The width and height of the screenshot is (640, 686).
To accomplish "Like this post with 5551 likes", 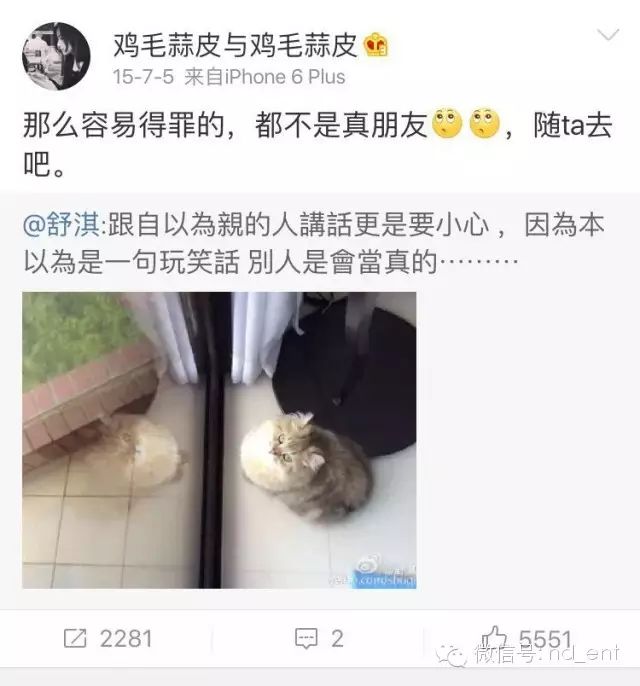I will click(x=530, y=638).
